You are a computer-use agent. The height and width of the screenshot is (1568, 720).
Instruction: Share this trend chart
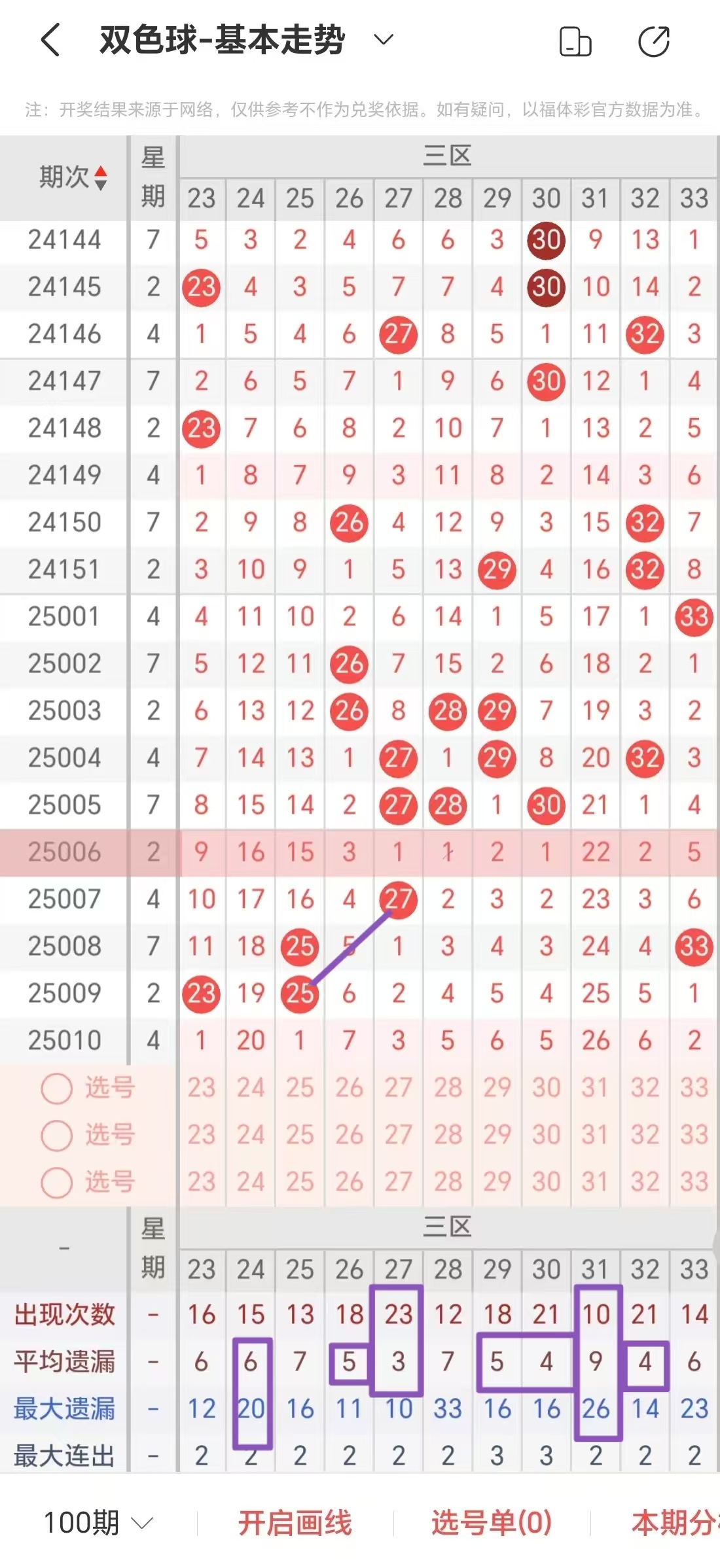point(654,42)
